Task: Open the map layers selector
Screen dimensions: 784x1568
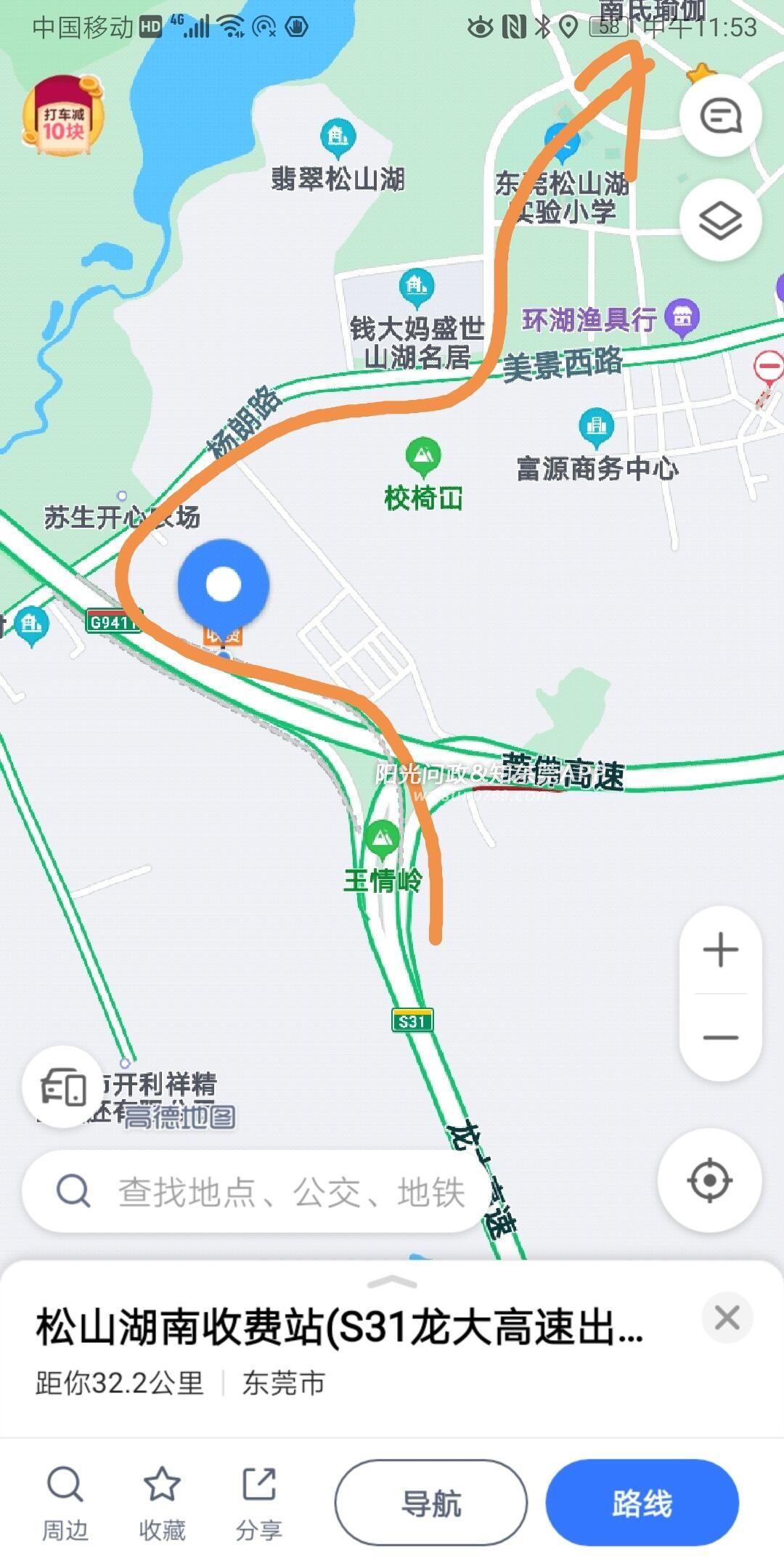Action: pos(720,221)
